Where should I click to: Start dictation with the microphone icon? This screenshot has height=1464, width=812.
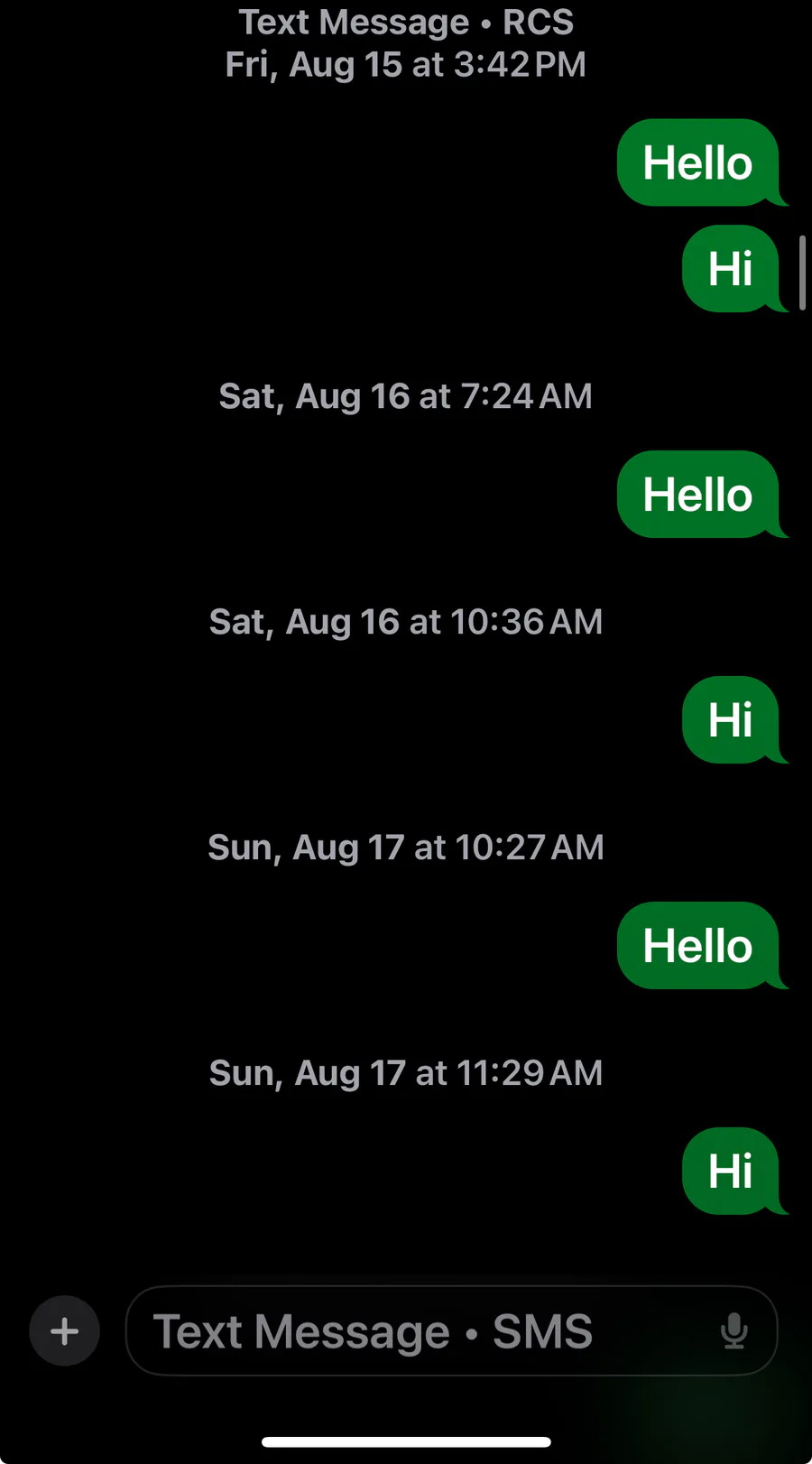pyautogui.click(x=734, y=1331)
